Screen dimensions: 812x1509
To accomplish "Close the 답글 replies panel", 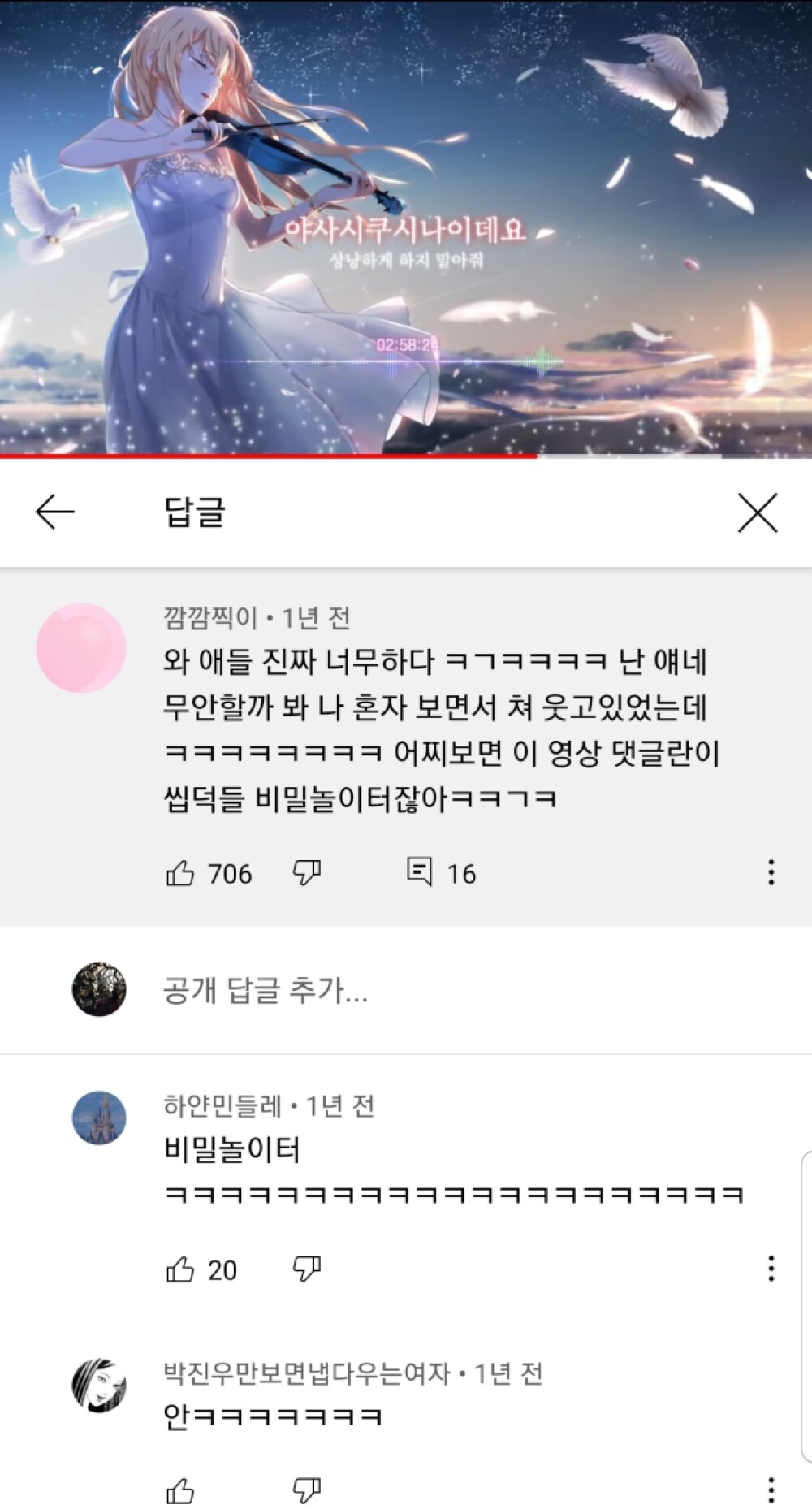I will click(757, 512).
